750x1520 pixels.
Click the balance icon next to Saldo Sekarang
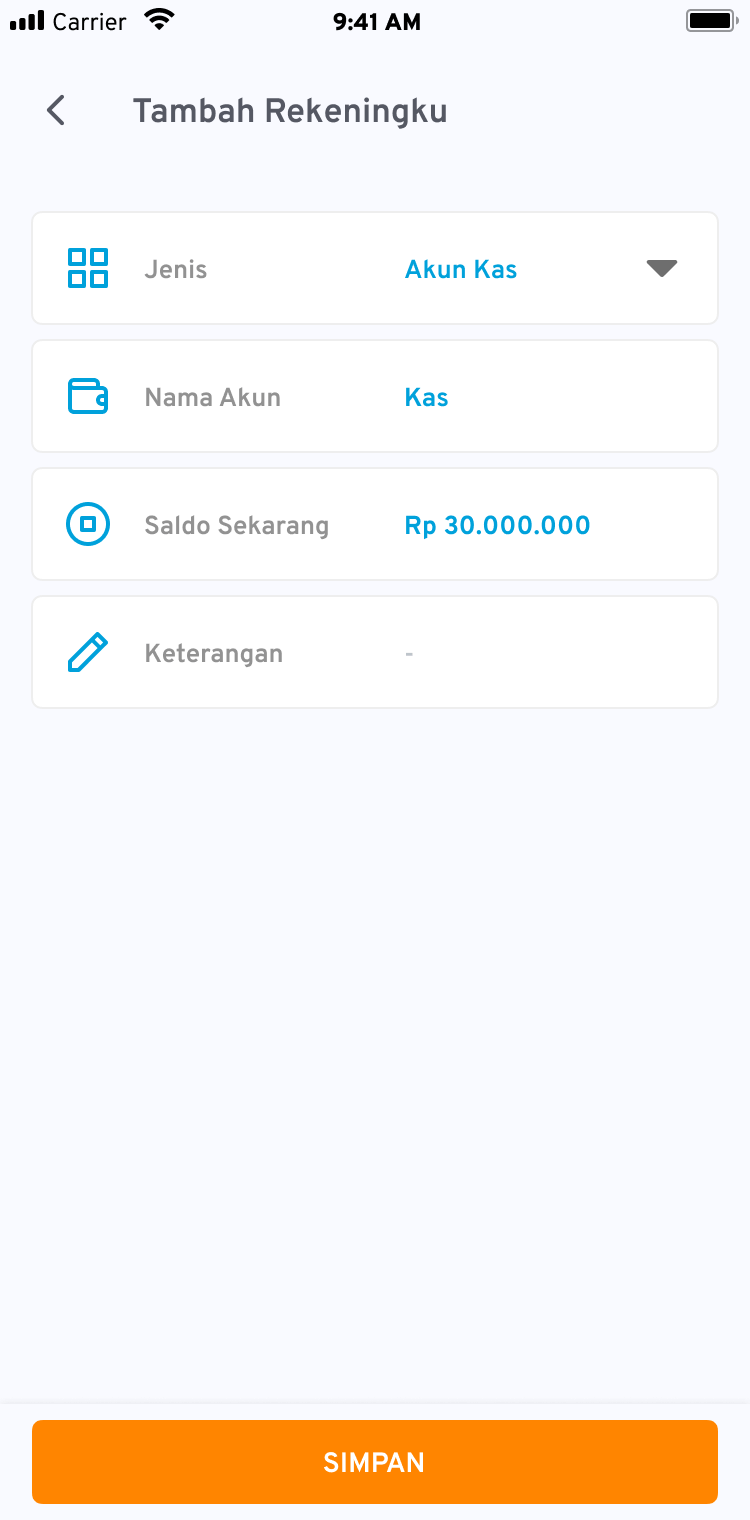coord(87,524)
